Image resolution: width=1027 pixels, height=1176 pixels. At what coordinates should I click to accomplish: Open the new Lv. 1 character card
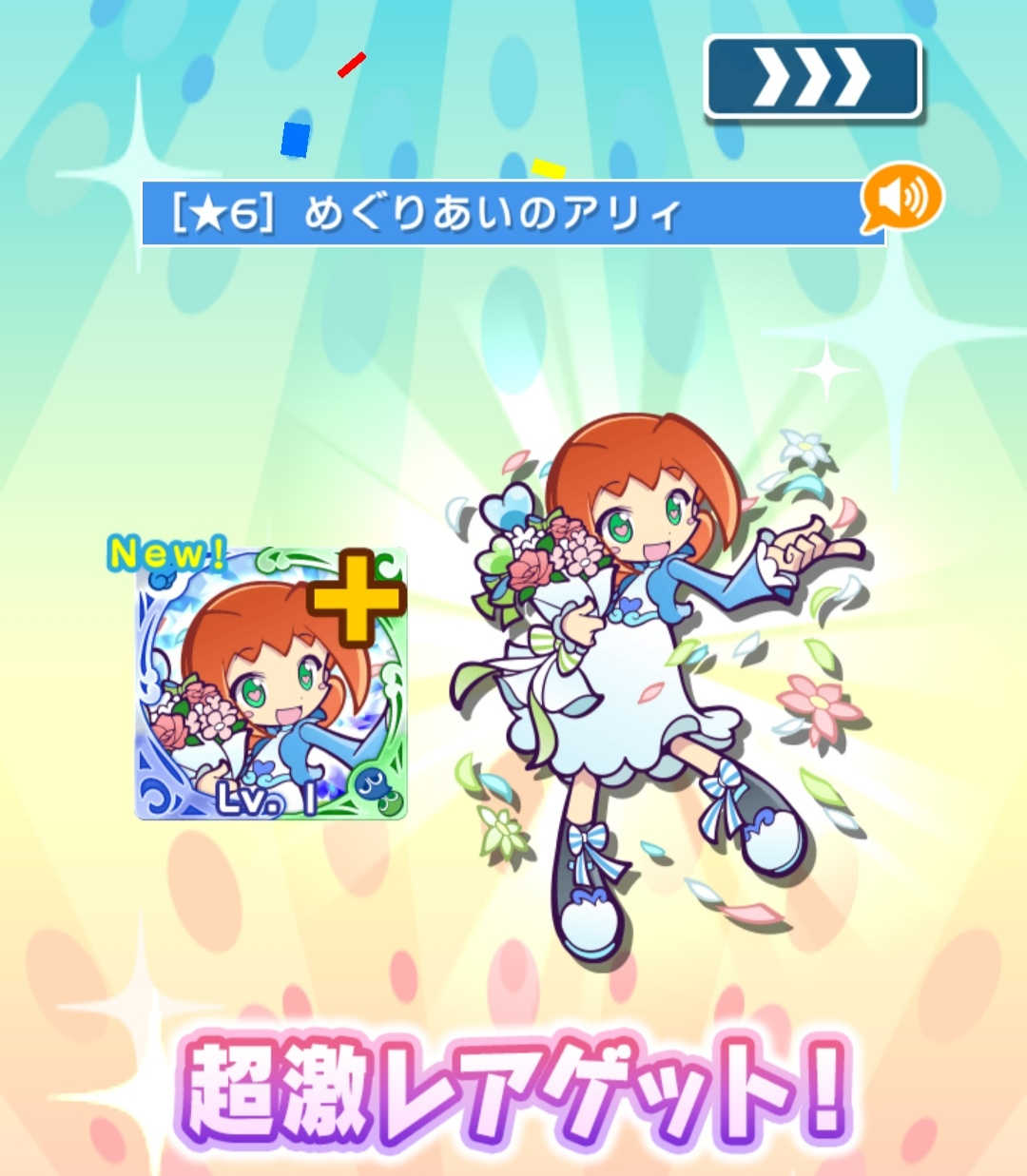pos(271,684)
